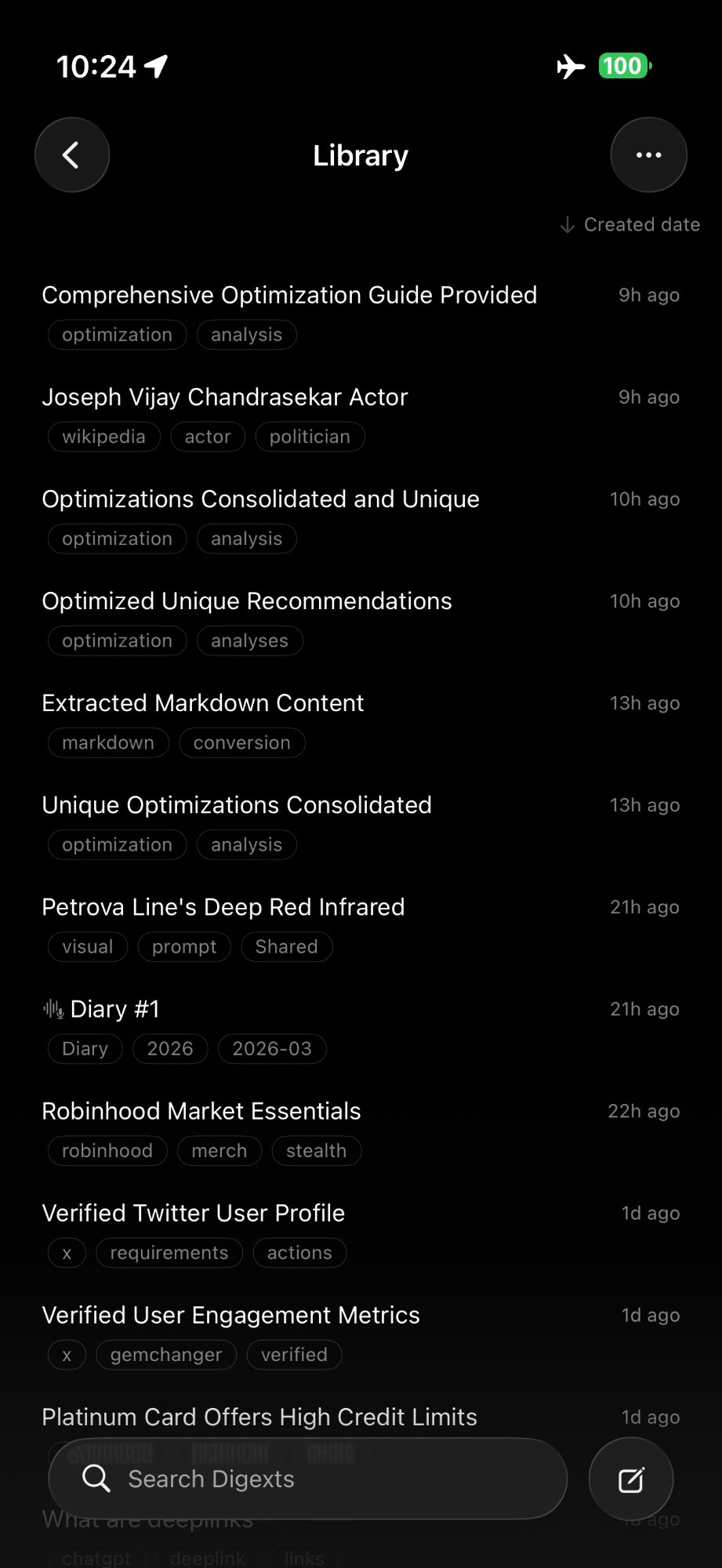Open Robinhood Market Essentials
Image resolution: width=722 pixels, height=1568 pixels.
point(201,1111)
